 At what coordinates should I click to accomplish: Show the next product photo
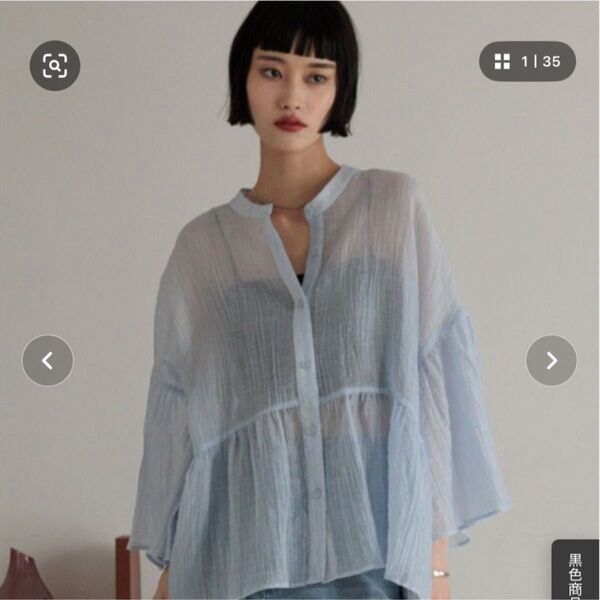[x=551, y=360]
